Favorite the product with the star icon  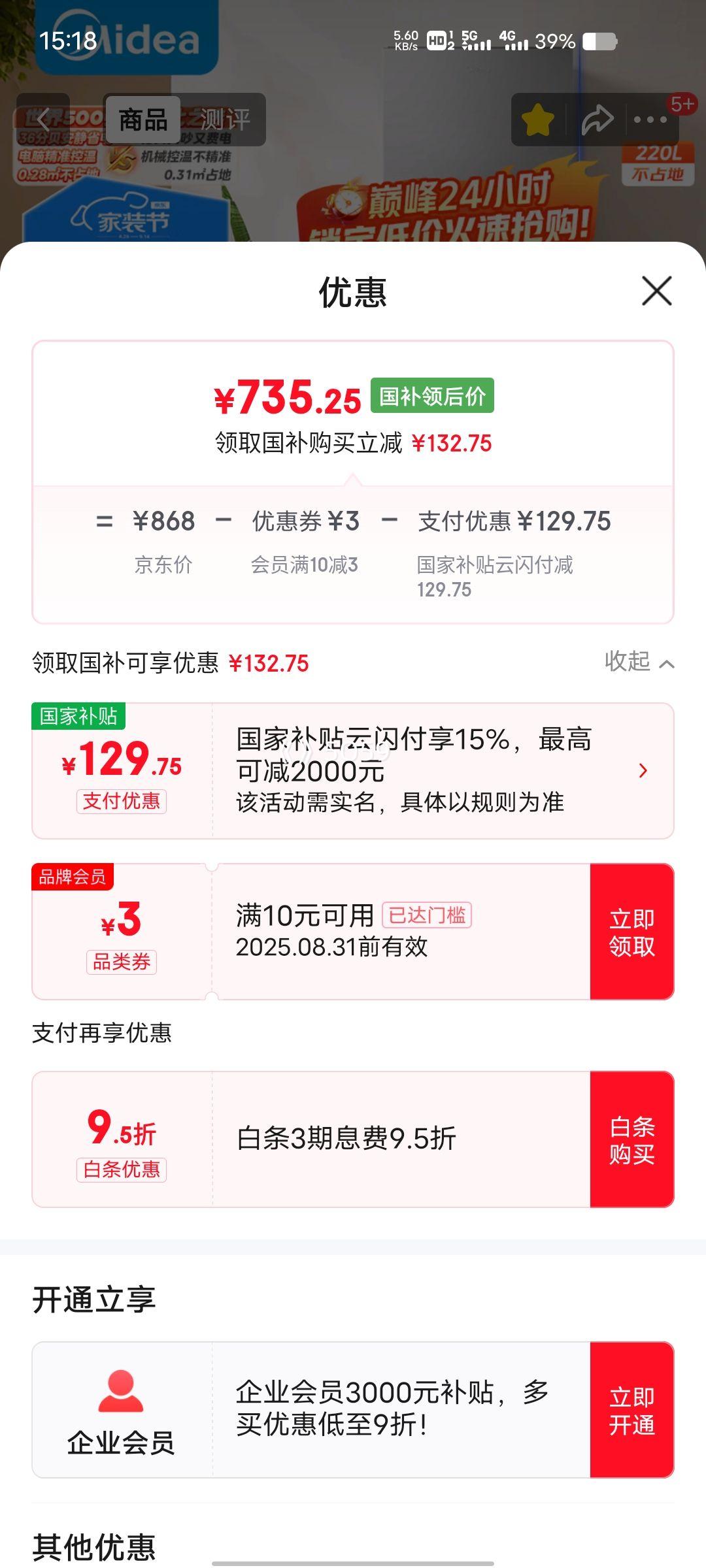[537, 119]
